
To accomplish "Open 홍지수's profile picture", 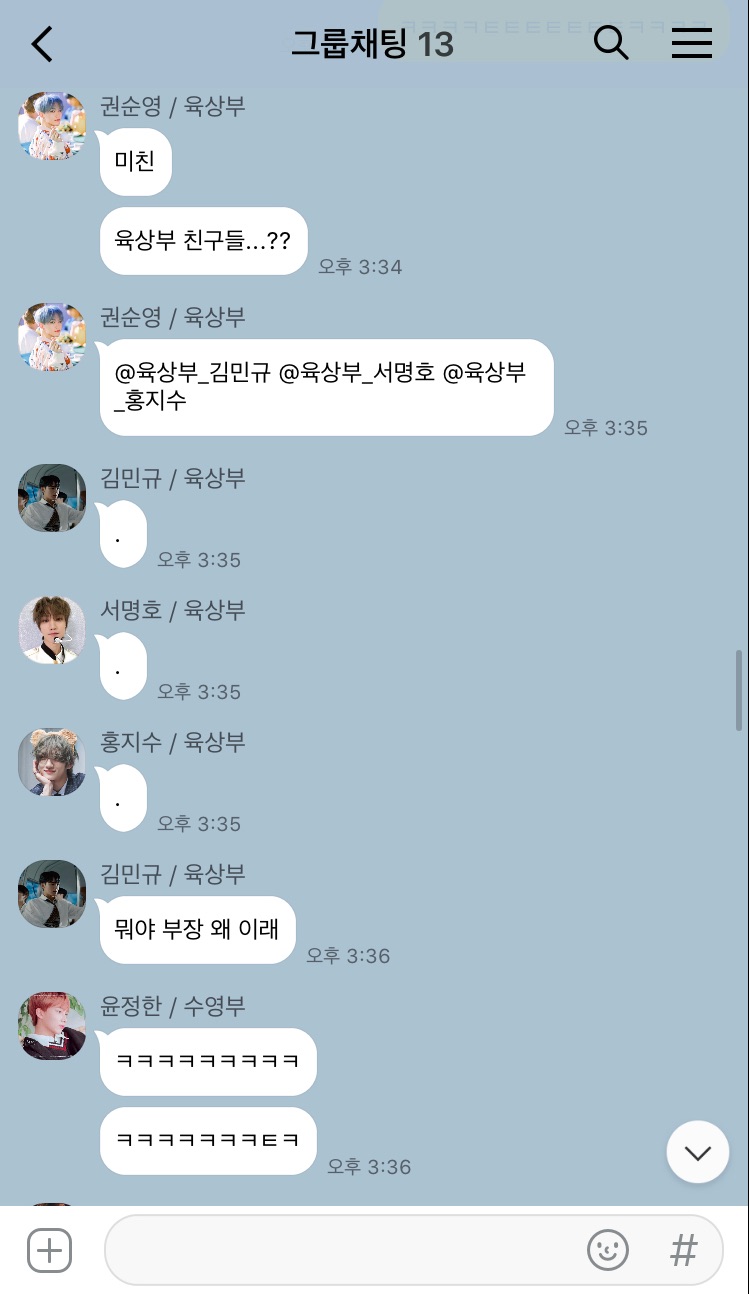I will click(52, 762).
